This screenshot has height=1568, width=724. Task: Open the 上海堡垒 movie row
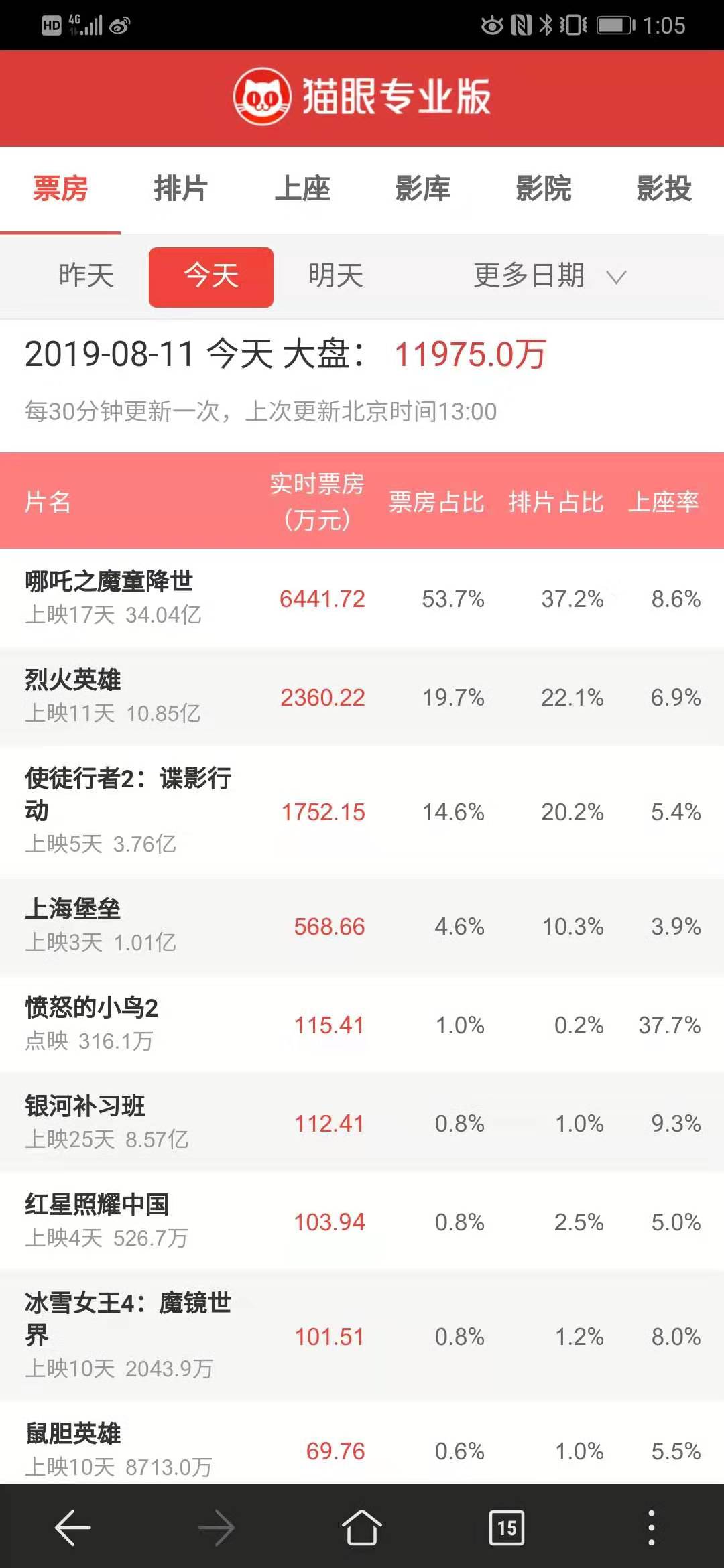[x=362, y=926]
